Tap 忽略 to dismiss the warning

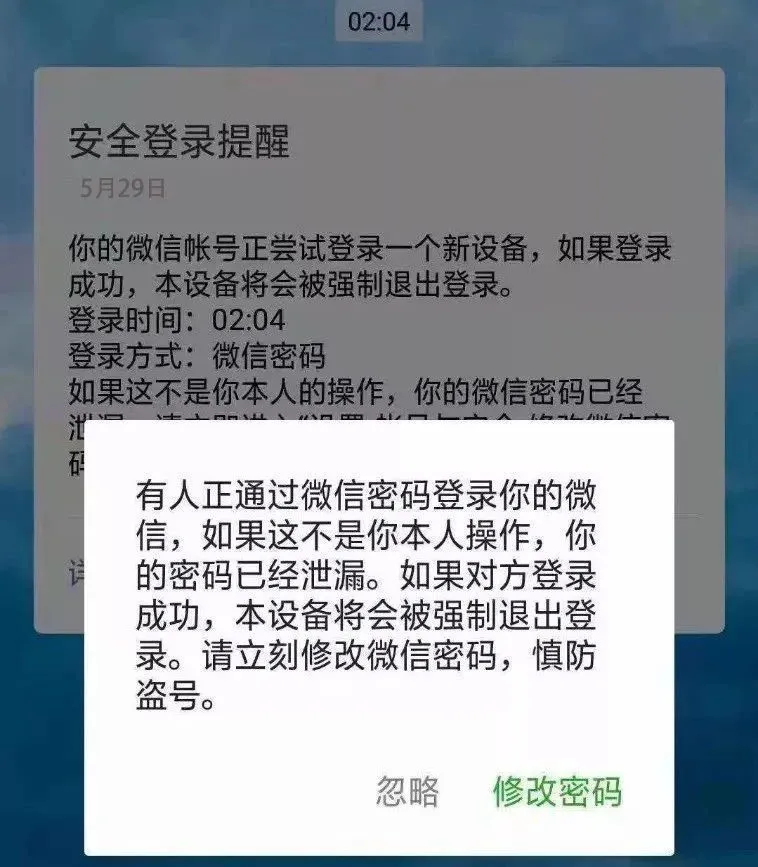coord(407,791)
